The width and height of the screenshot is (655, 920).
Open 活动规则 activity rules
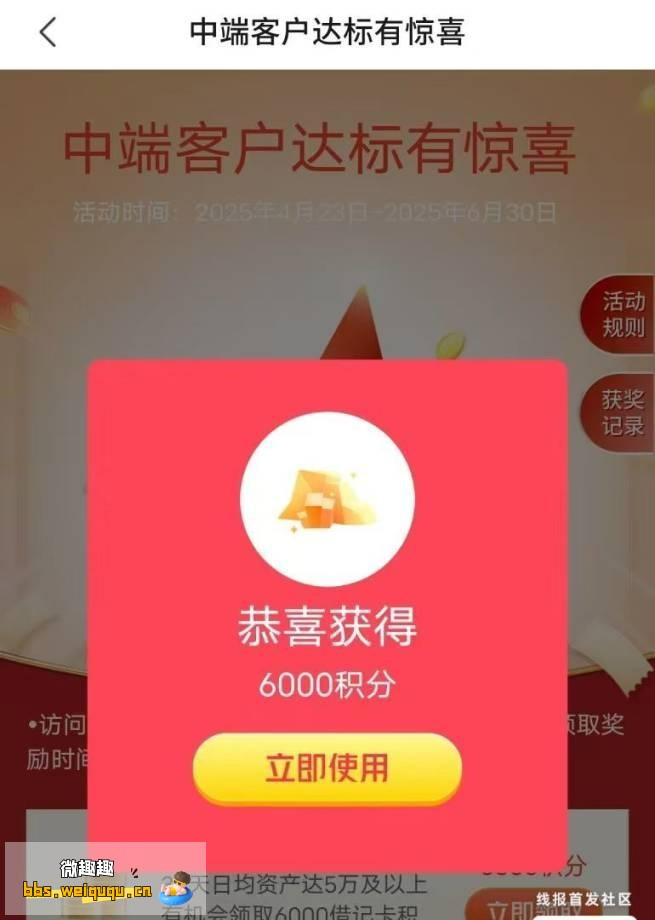[621, 315]
